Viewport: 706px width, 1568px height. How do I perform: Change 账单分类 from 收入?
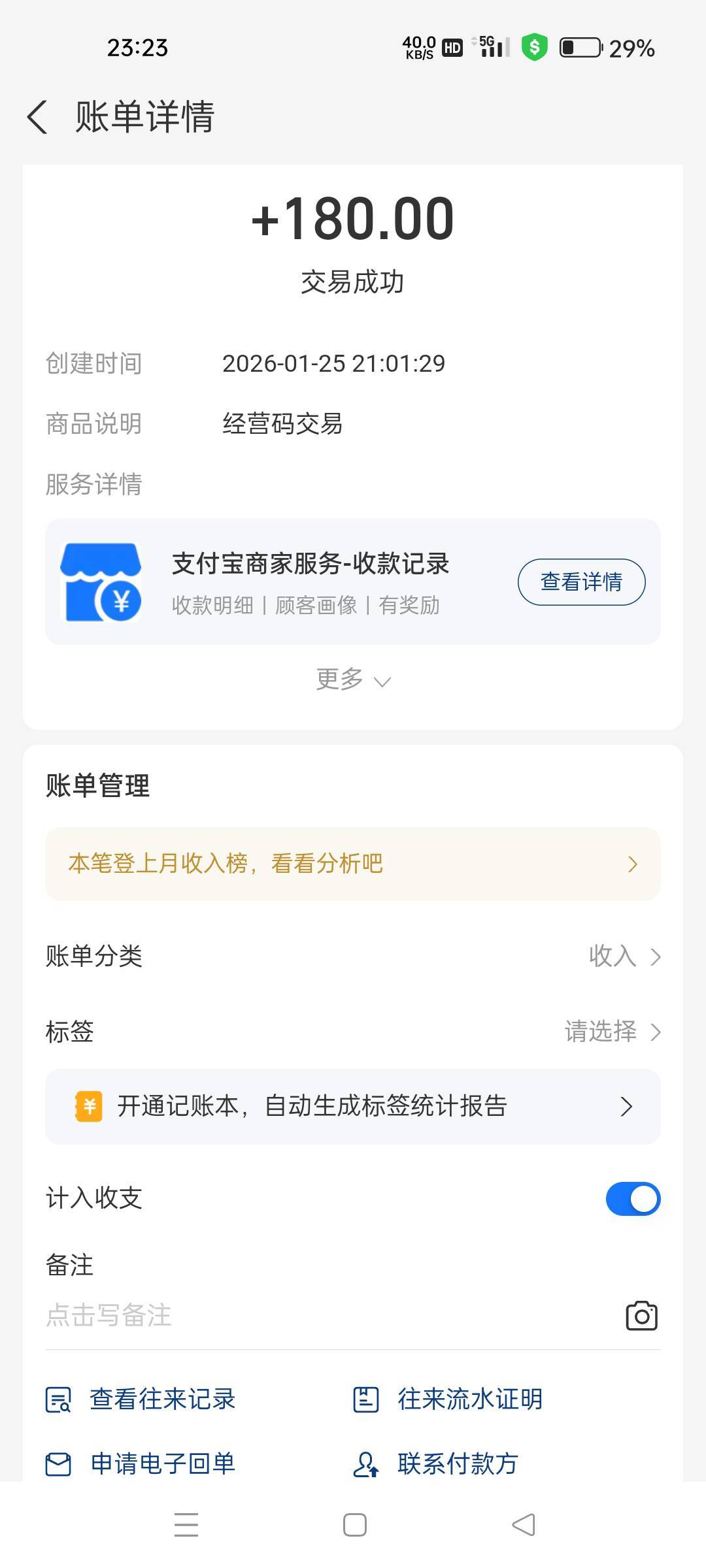coord(624,956)
